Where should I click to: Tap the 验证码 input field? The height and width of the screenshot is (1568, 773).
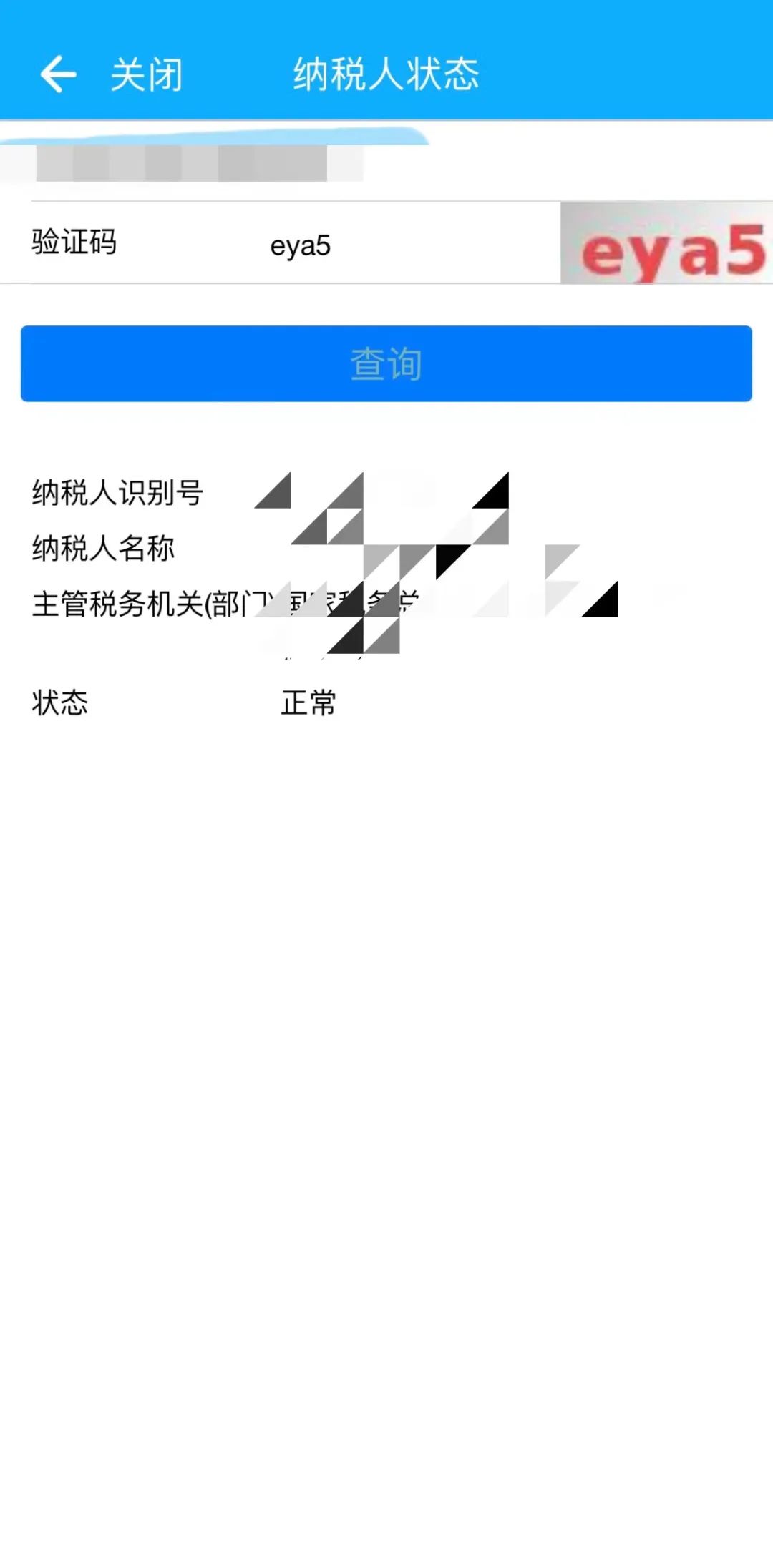408,245
